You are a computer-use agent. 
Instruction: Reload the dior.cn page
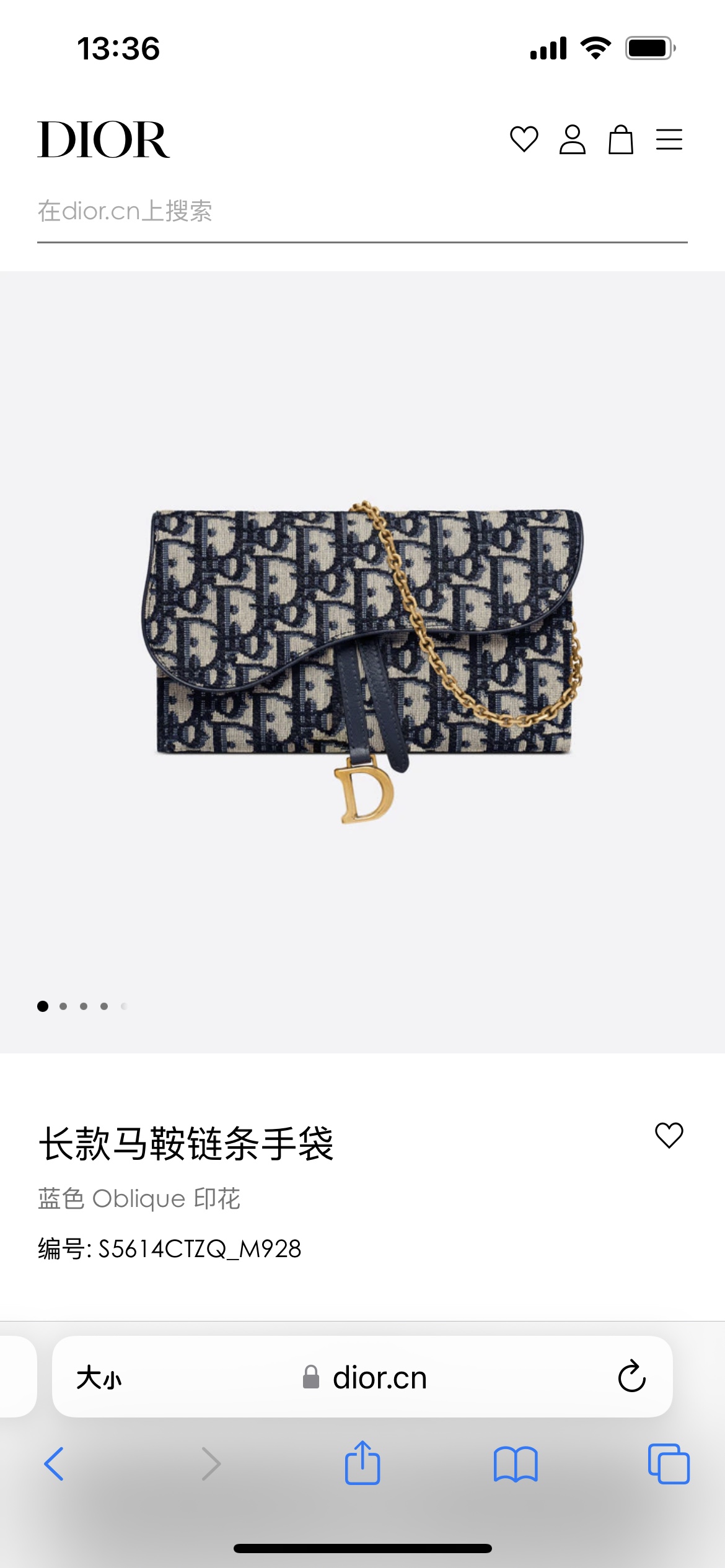(x=631, y=1377)
